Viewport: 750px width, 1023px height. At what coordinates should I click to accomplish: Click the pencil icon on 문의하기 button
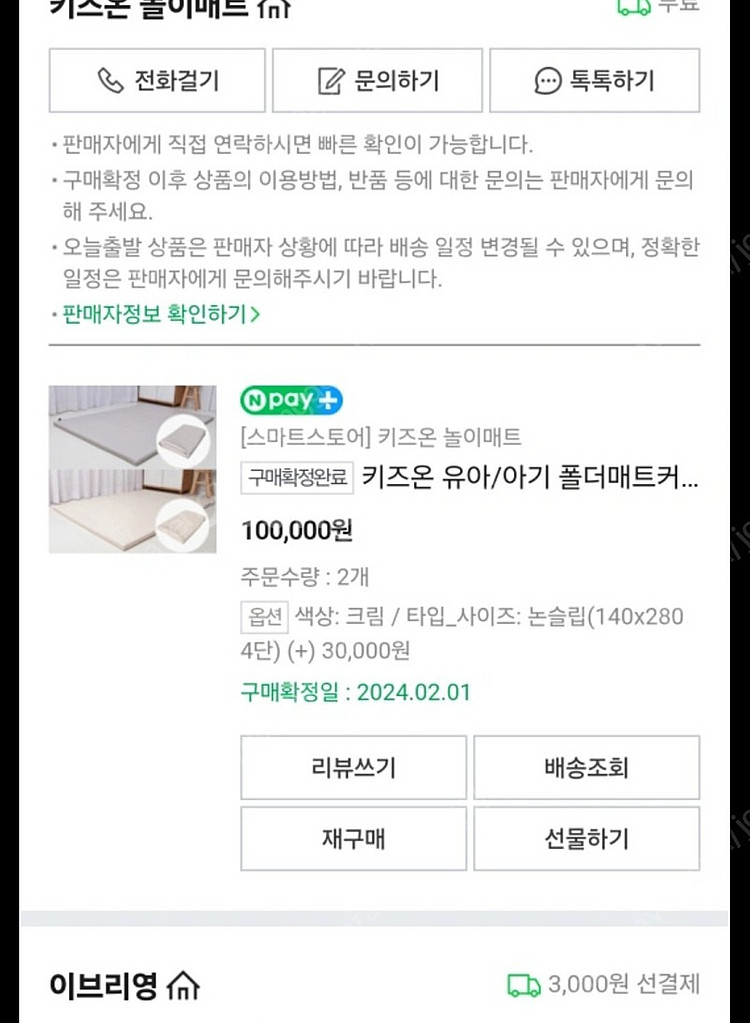point(330,81)
